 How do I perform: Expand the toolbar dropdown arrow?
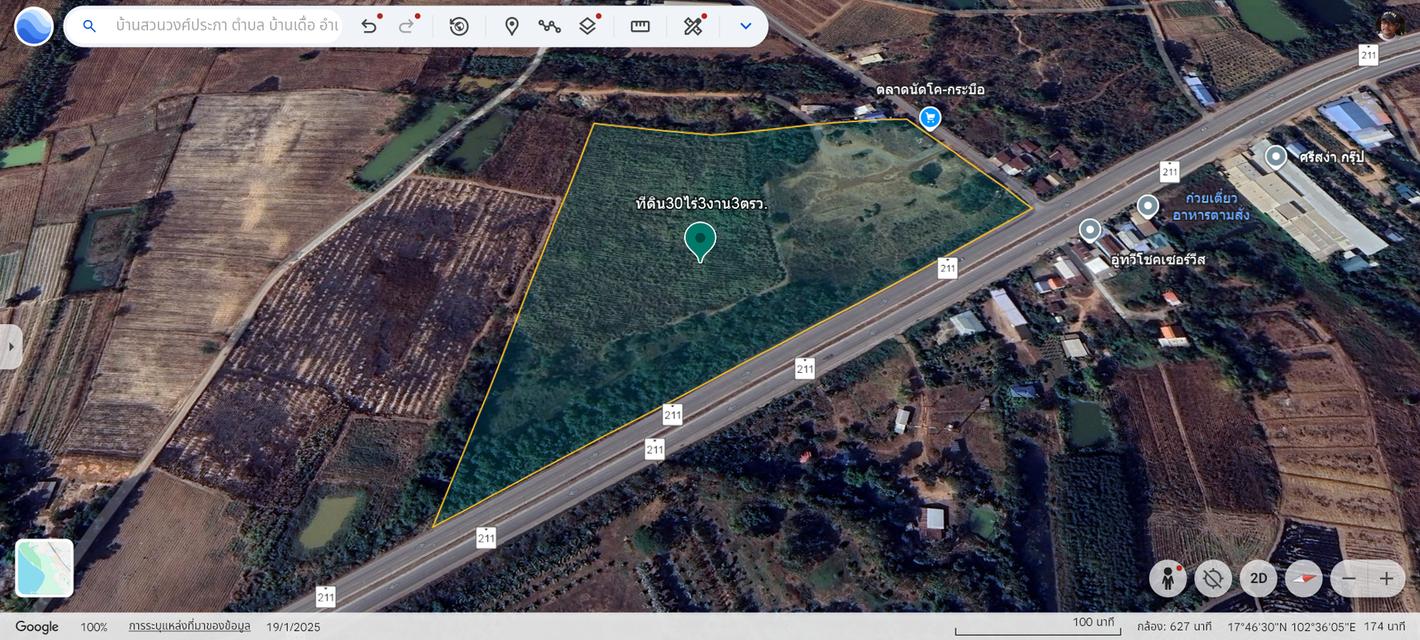coord(745,26)
